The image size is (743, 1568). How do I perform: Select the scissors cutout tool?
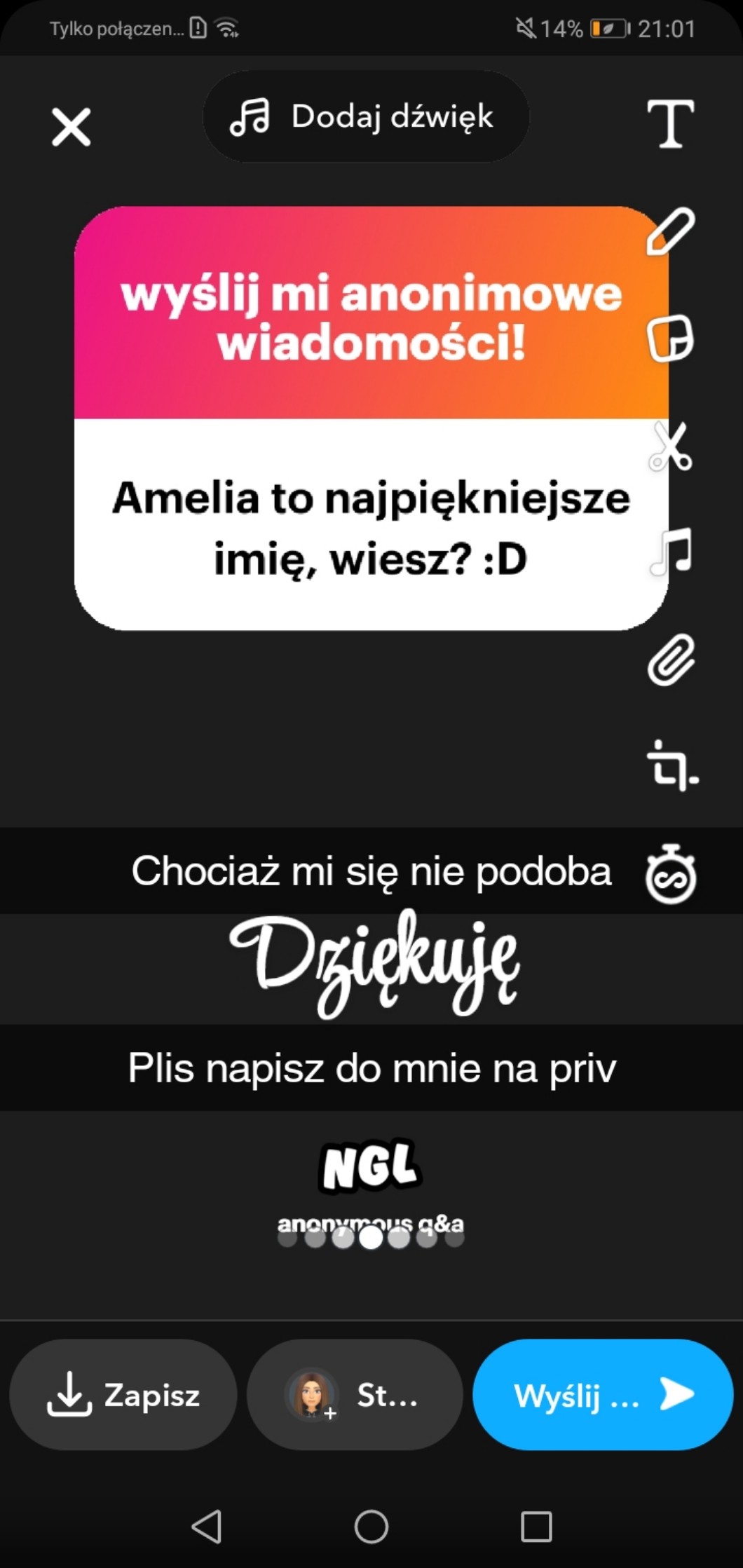[x=670, y=446]
